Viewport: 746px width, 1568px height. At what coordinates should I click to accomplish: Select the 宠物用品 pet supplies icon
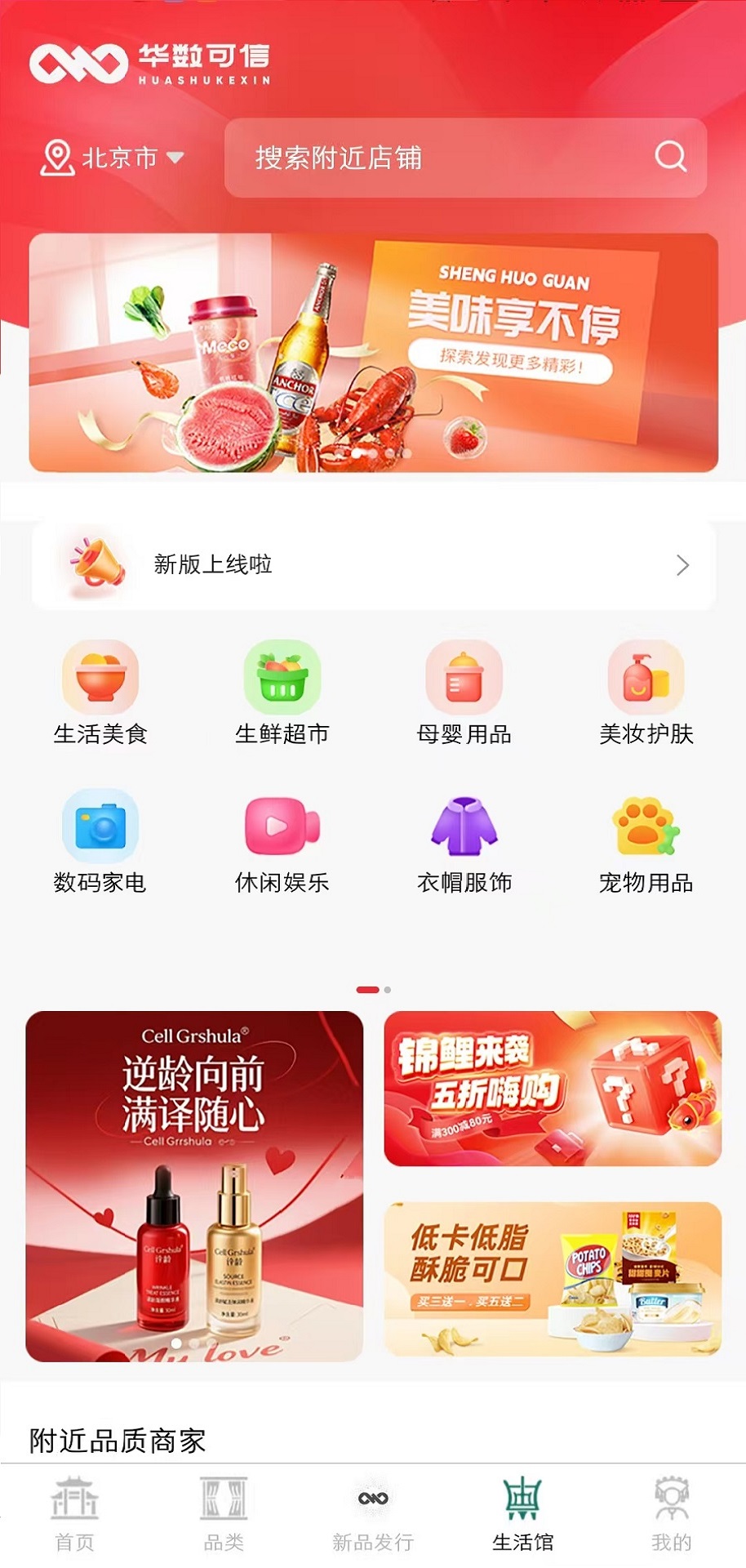(x=646, y=837)
